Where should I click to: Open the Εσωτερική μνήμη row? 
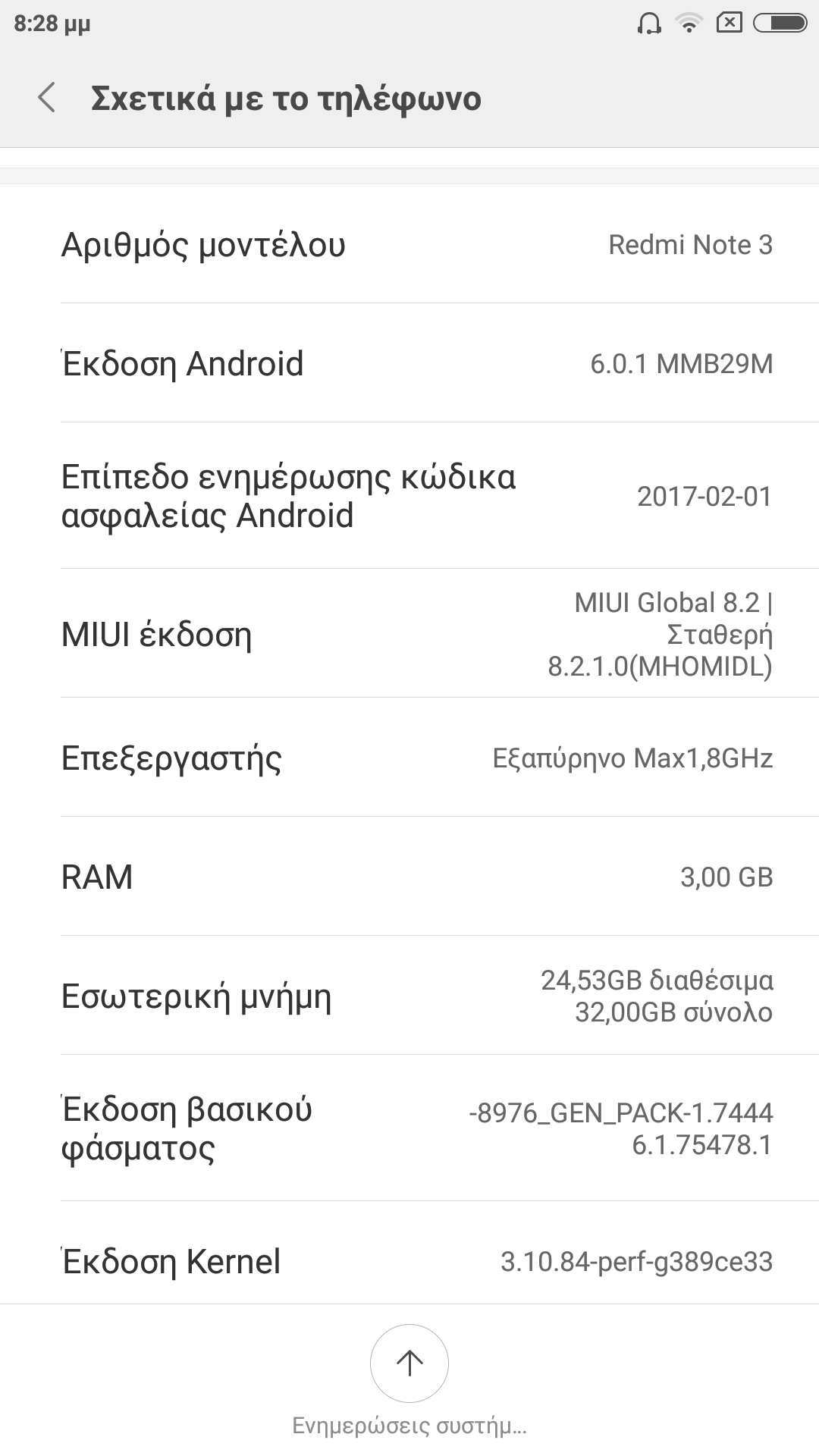coord(409,996)
